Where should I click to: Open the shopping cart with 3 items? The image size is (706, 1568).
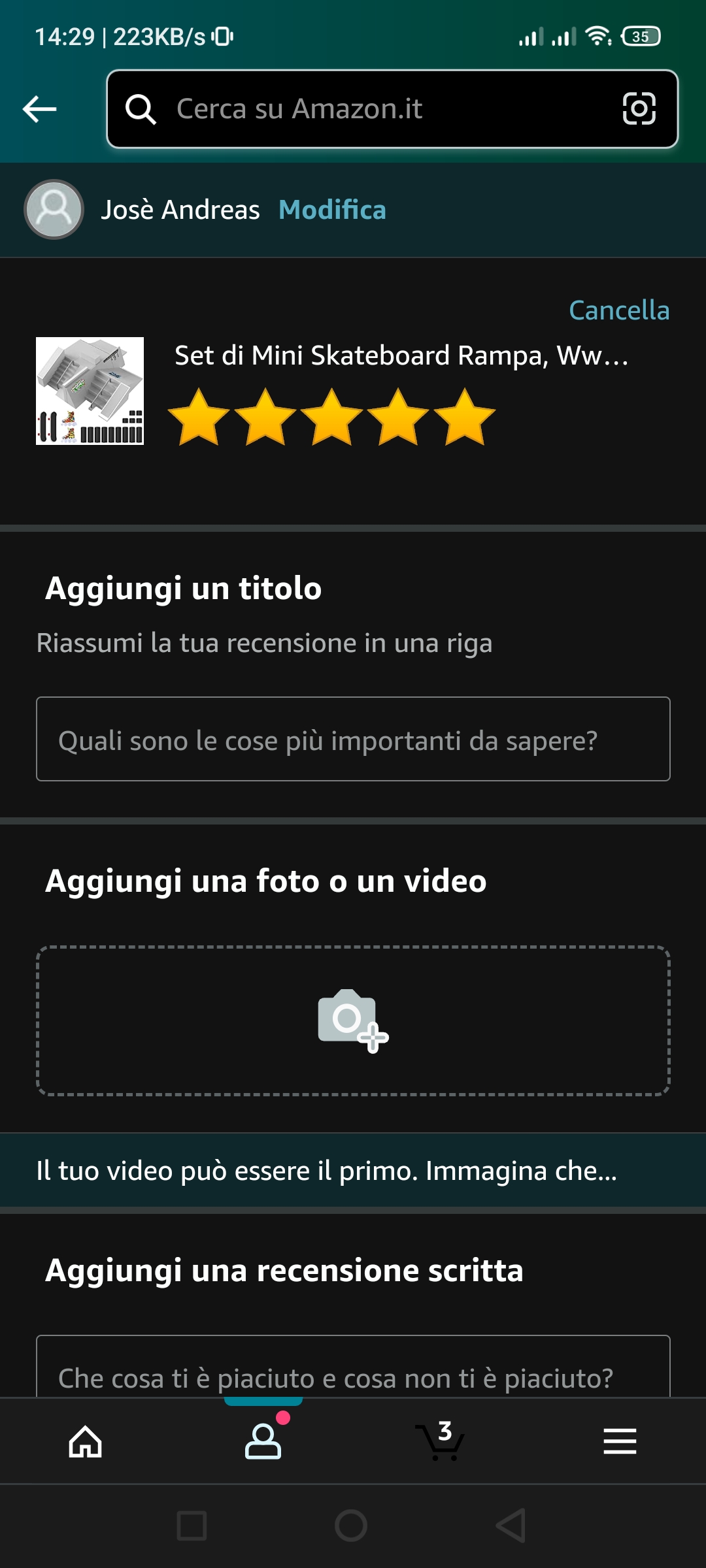pos(441,1441)
